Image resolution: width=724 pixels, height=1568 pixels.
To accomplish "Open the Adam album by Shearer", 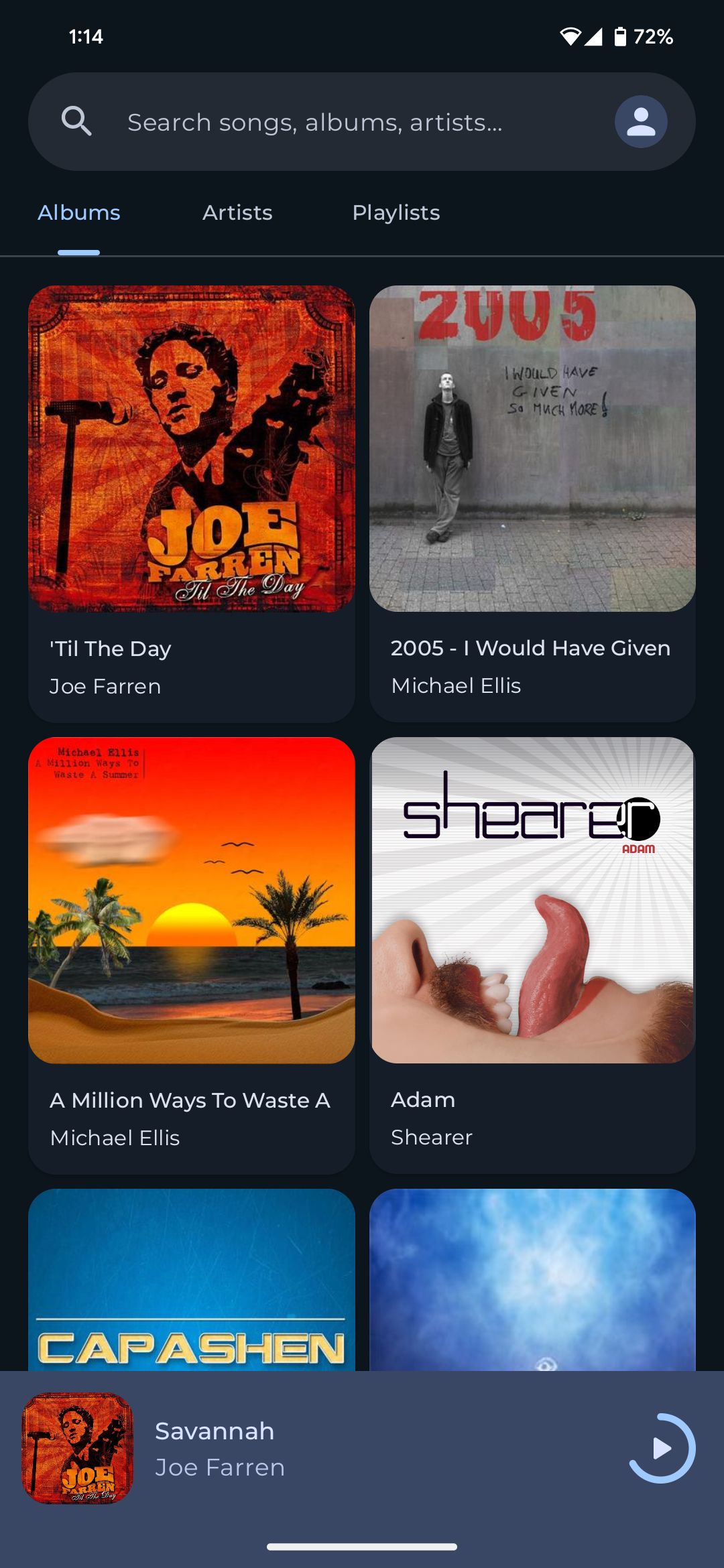I will (x=533, y=901).
